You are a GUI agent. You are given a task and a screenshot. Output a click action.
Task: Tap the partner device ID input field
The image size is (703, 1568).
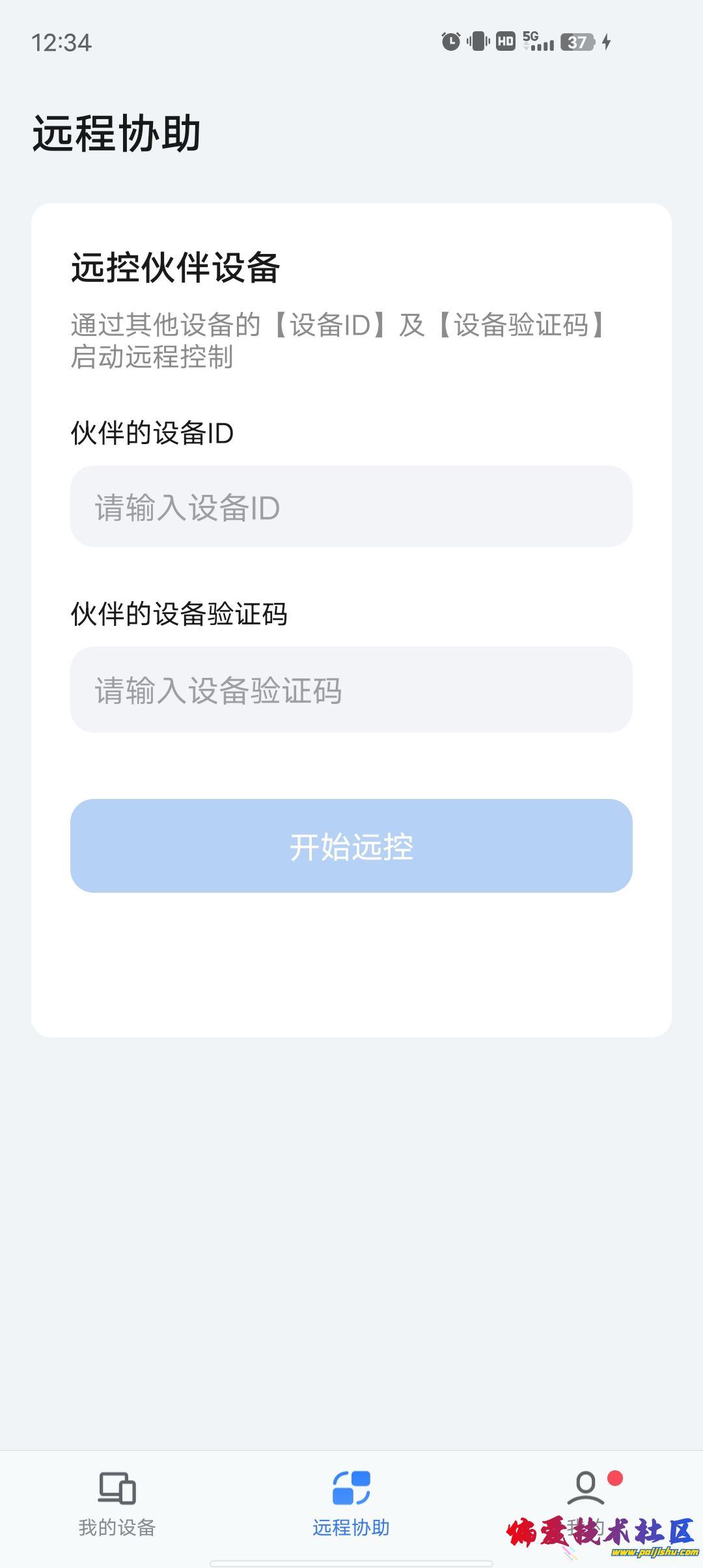351,507
